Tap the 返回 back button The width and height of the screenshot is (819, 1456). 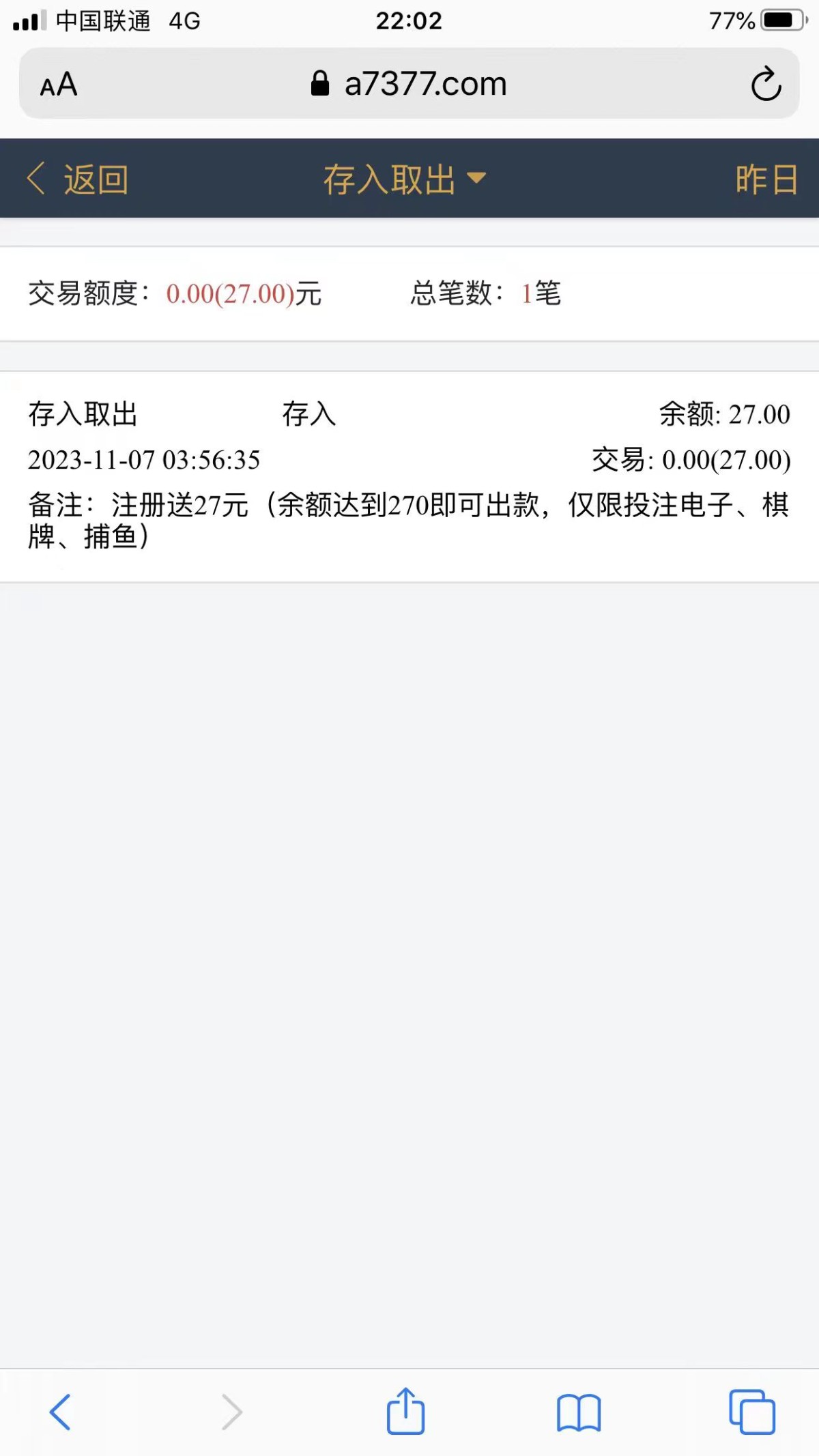pos(78,179)
